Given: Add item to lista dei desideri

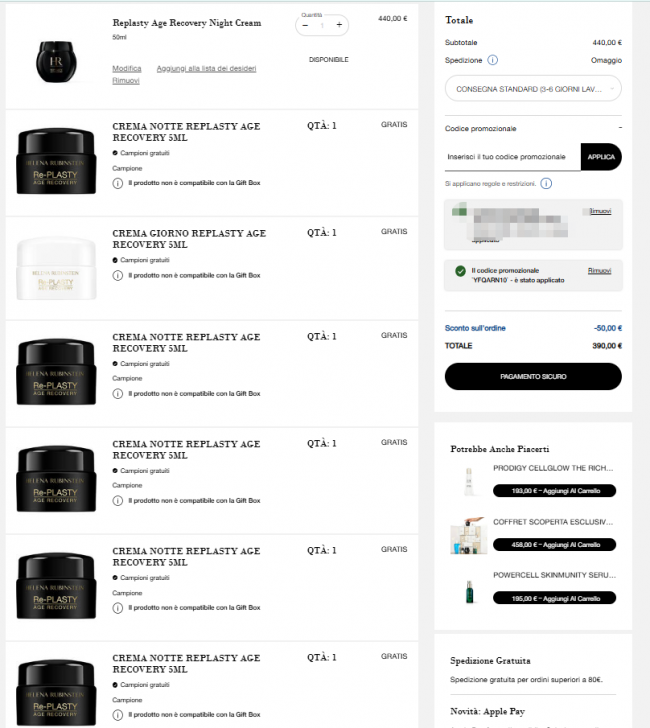Looking at the screenshot, I should click(206, 68).
